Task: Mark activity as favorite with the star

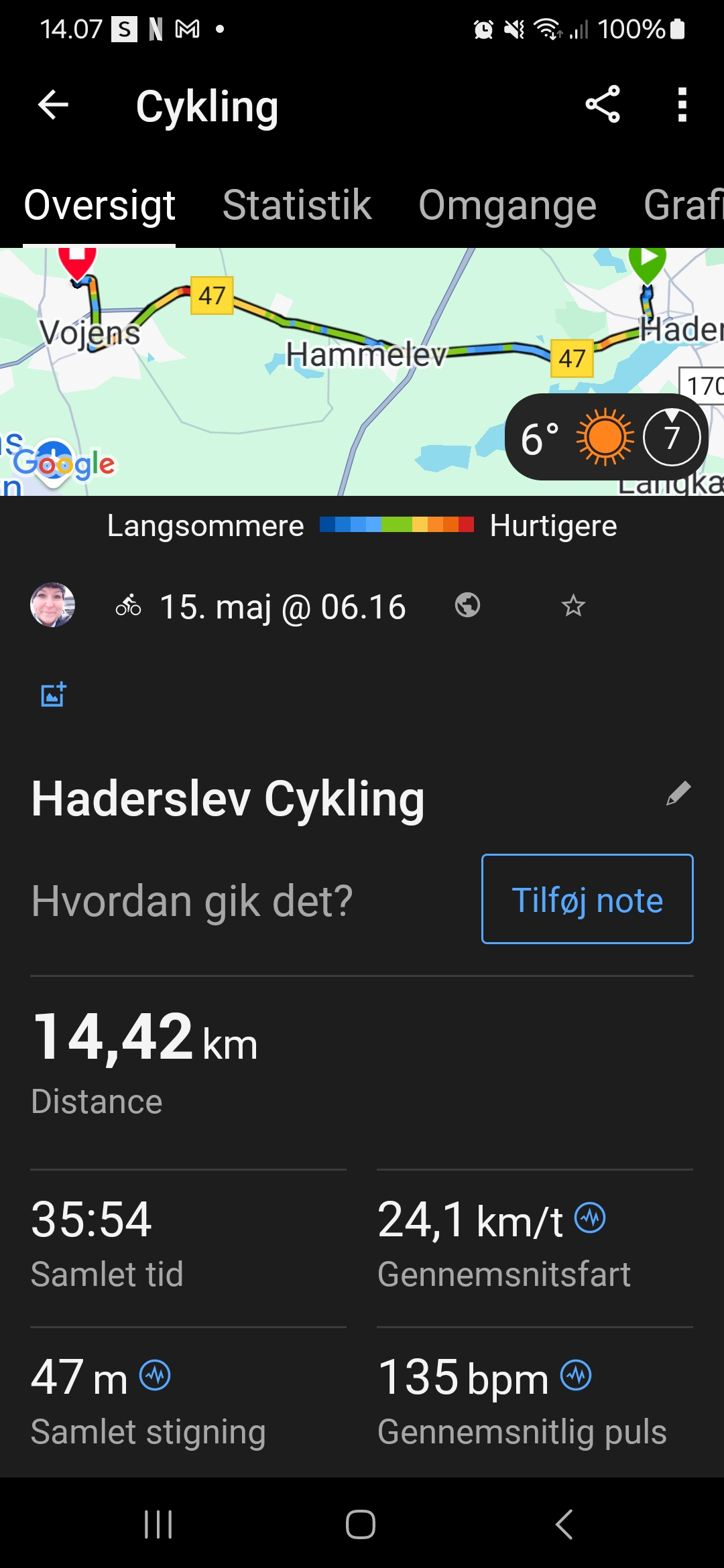Action: pos(573,606)
